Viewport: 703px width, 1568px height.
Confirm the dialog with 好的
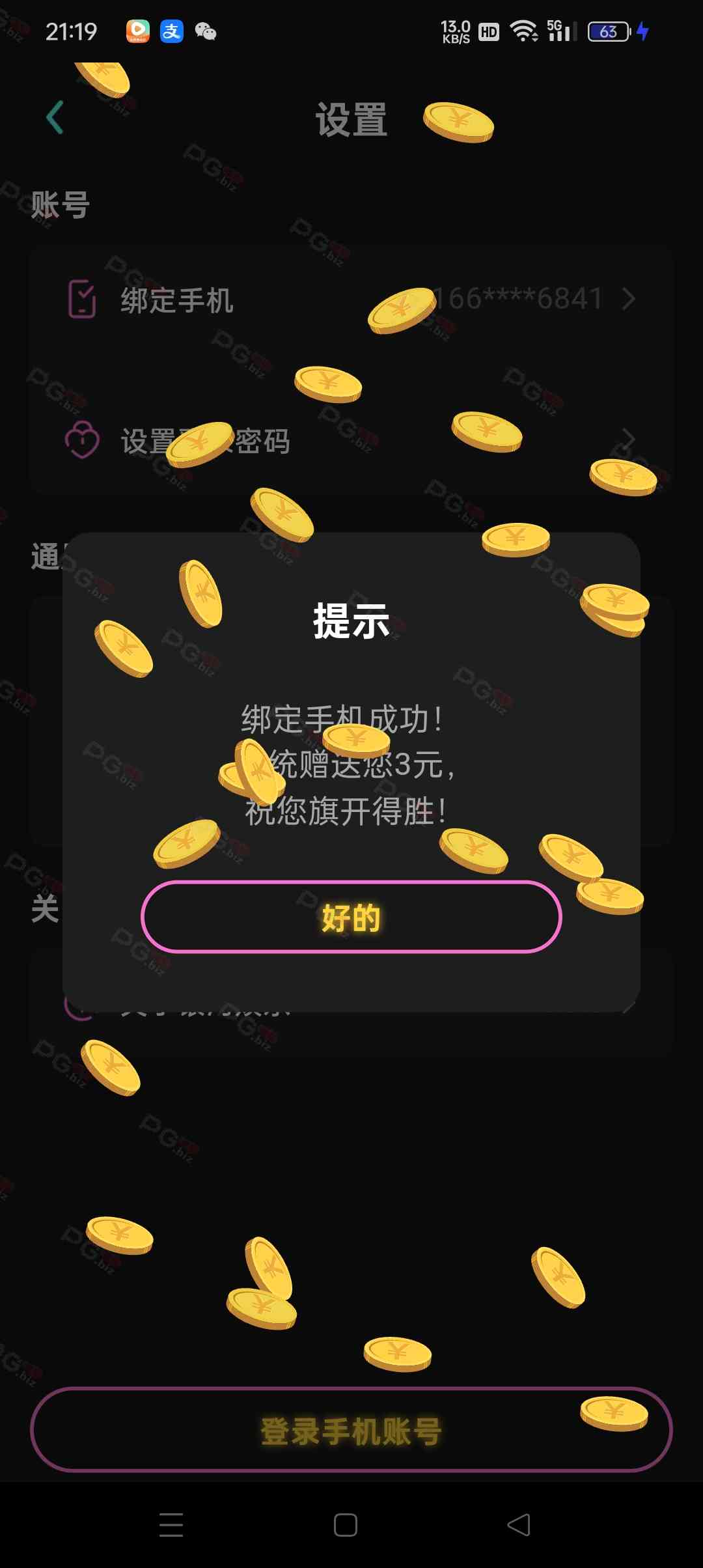(351, 917)
